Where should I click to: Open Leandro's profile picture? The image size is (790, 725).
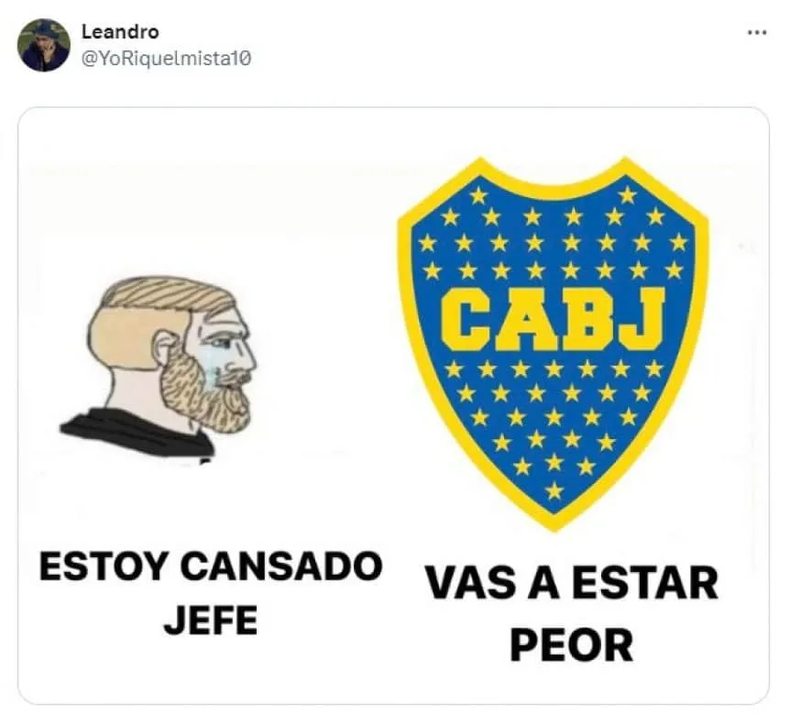point(44,45)
